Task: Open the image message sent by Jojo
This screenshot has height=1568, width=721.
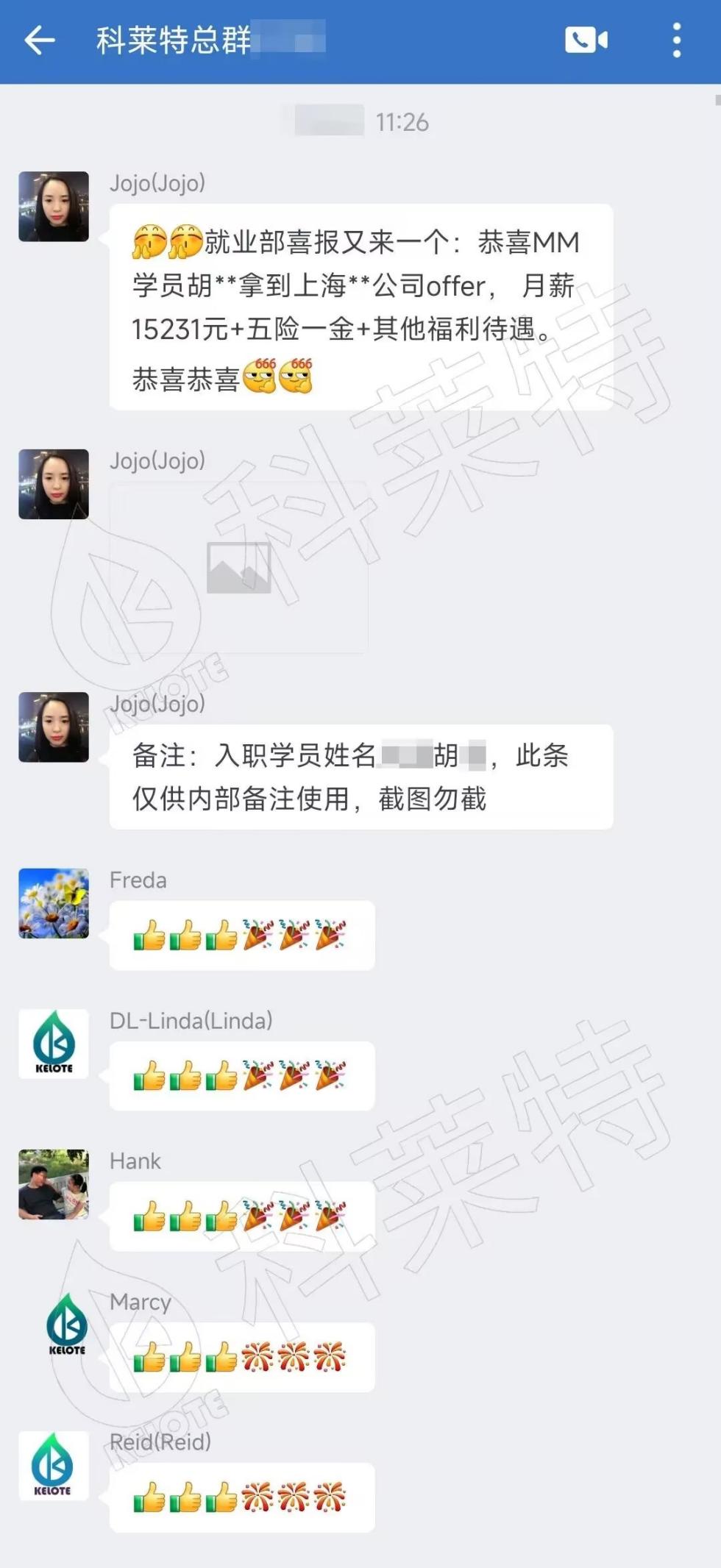Action: (x=238, y=567)
